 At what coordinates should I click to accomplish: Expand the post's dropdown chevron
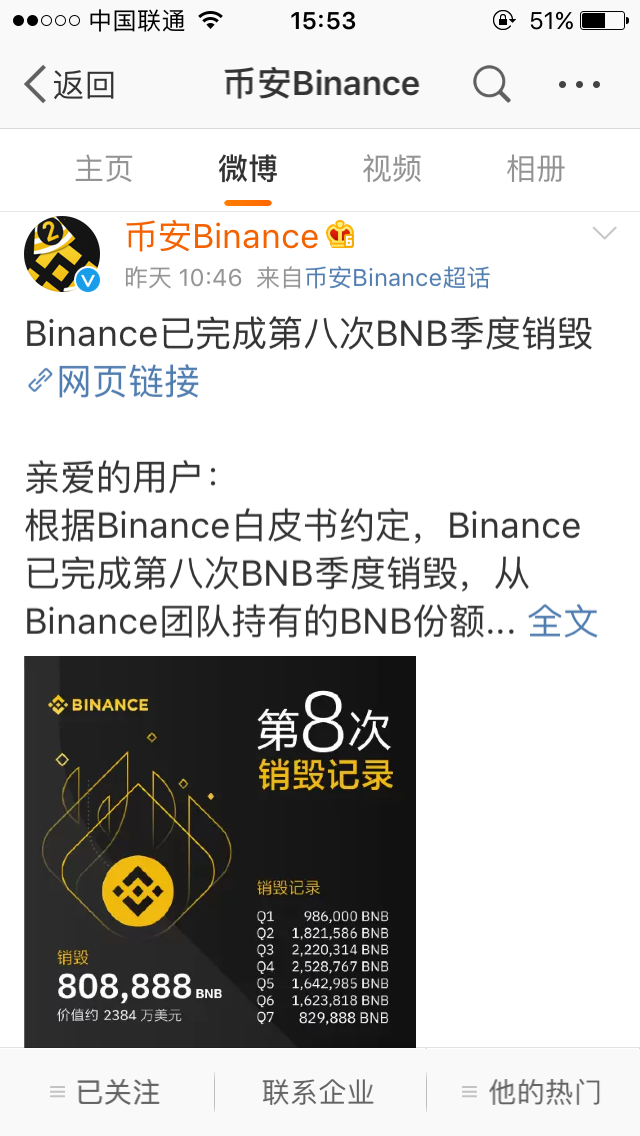tap(604, 234)
